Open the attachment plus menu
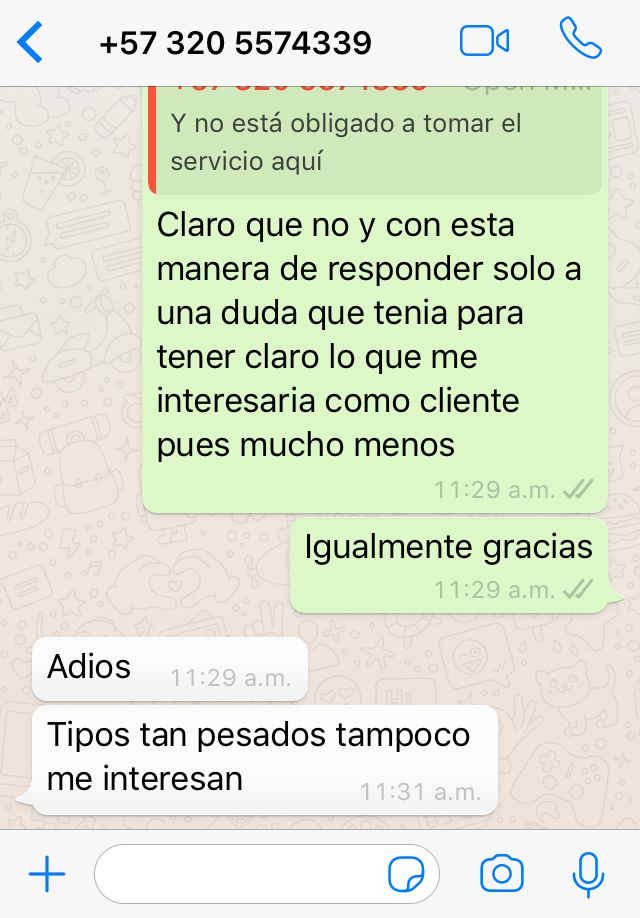Image resolution: width=640 pixels, height=918 pixels. (x=46, y=875)
